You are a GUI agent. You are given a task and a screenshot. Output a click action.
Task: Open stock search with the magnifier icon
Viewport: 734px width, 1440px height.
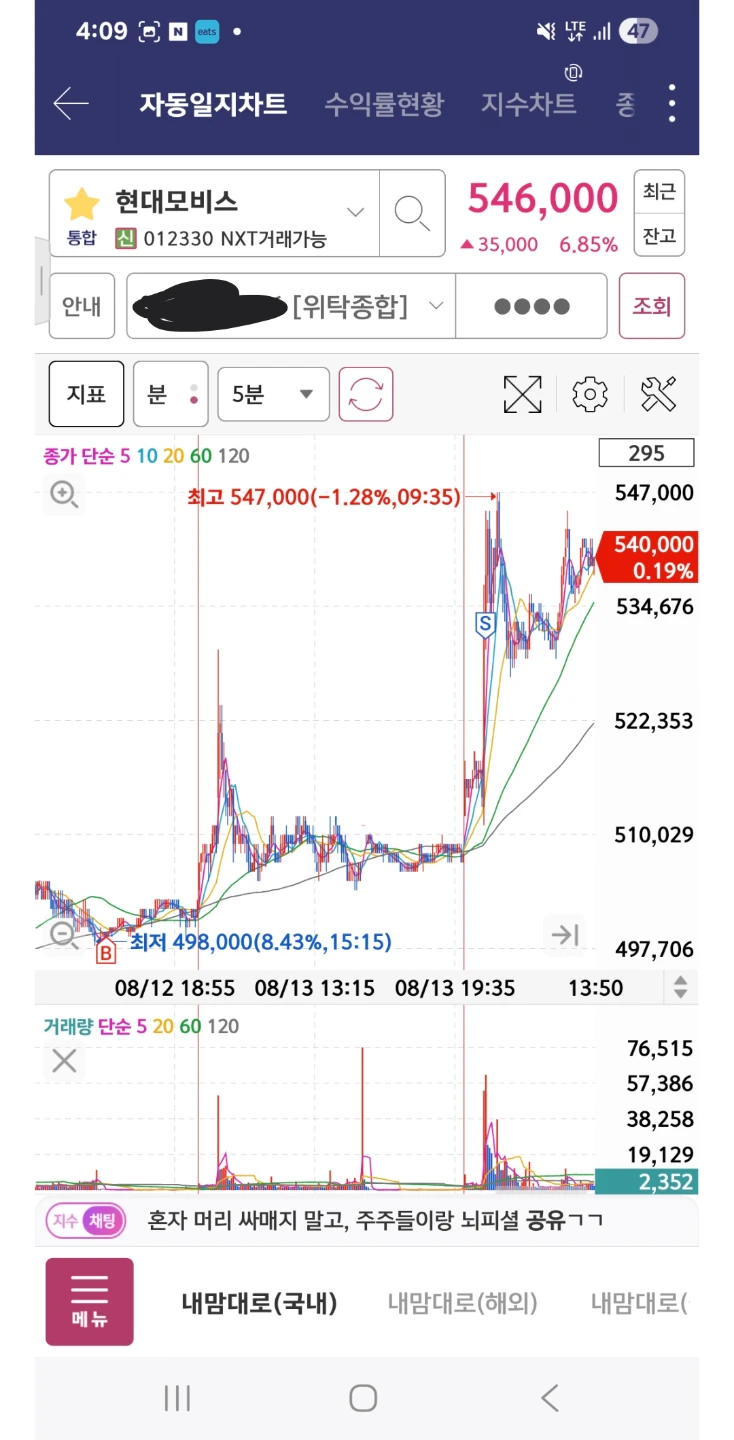[412, 212]
